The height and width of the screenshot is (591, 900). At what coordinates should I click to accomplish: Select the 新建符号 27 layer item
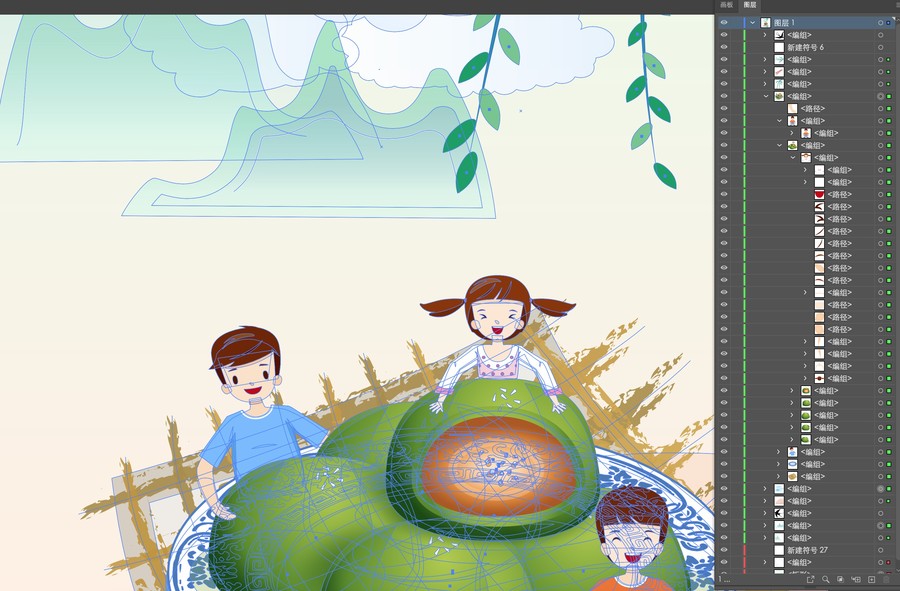(809, 550)
